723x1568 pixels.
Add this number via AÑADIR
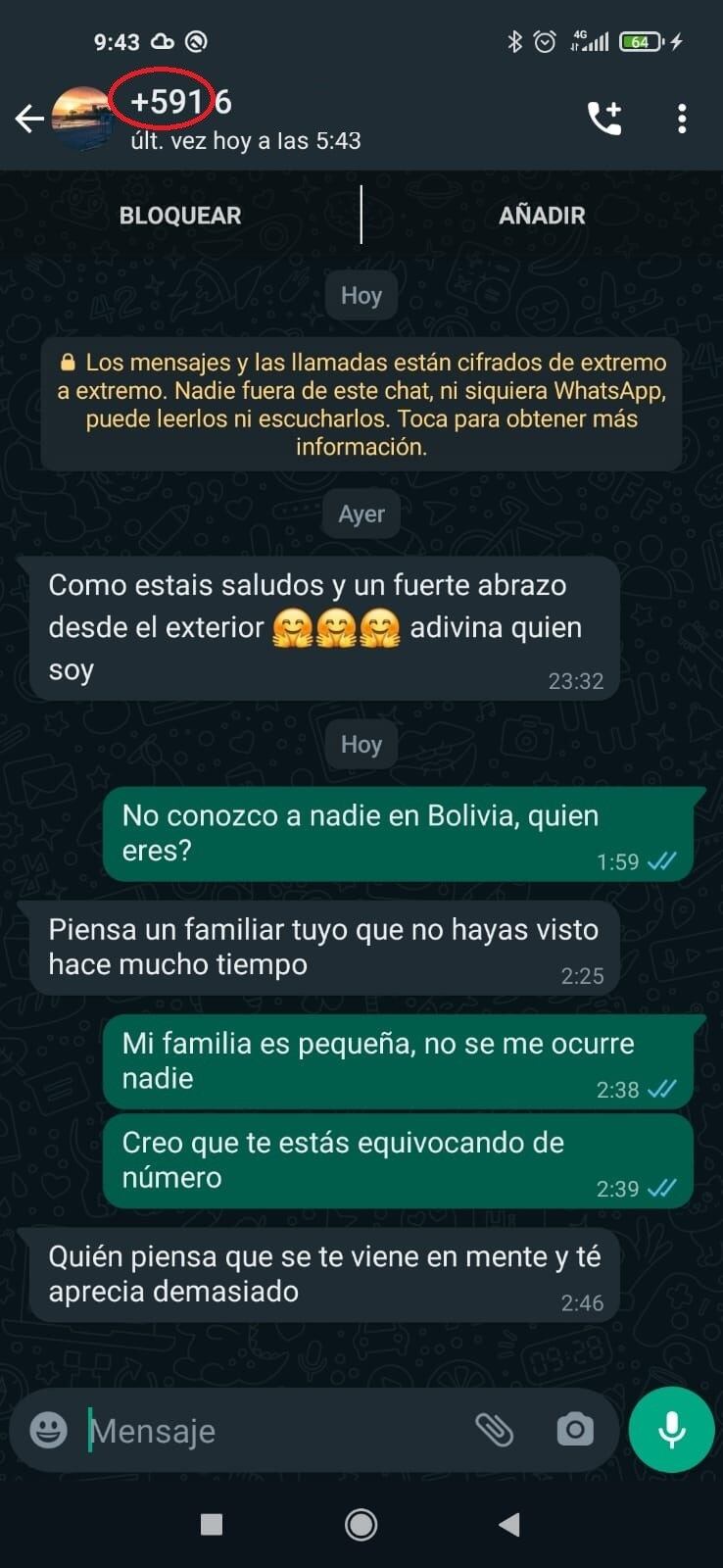coord(542,216)
